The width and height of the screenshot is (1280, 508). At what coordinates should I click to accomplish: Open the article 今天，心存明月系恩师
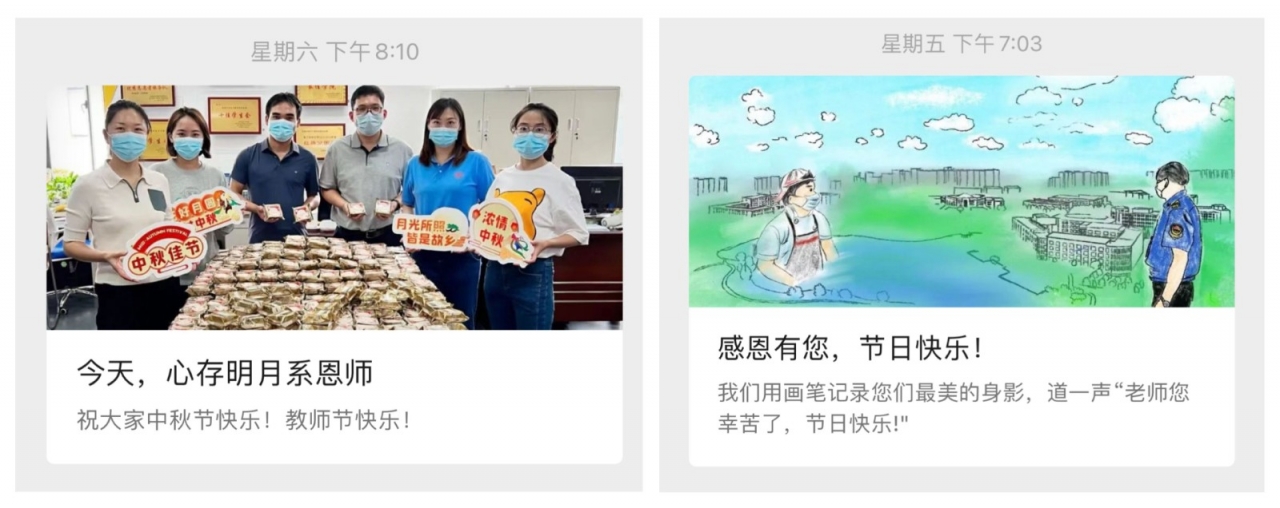225,374
